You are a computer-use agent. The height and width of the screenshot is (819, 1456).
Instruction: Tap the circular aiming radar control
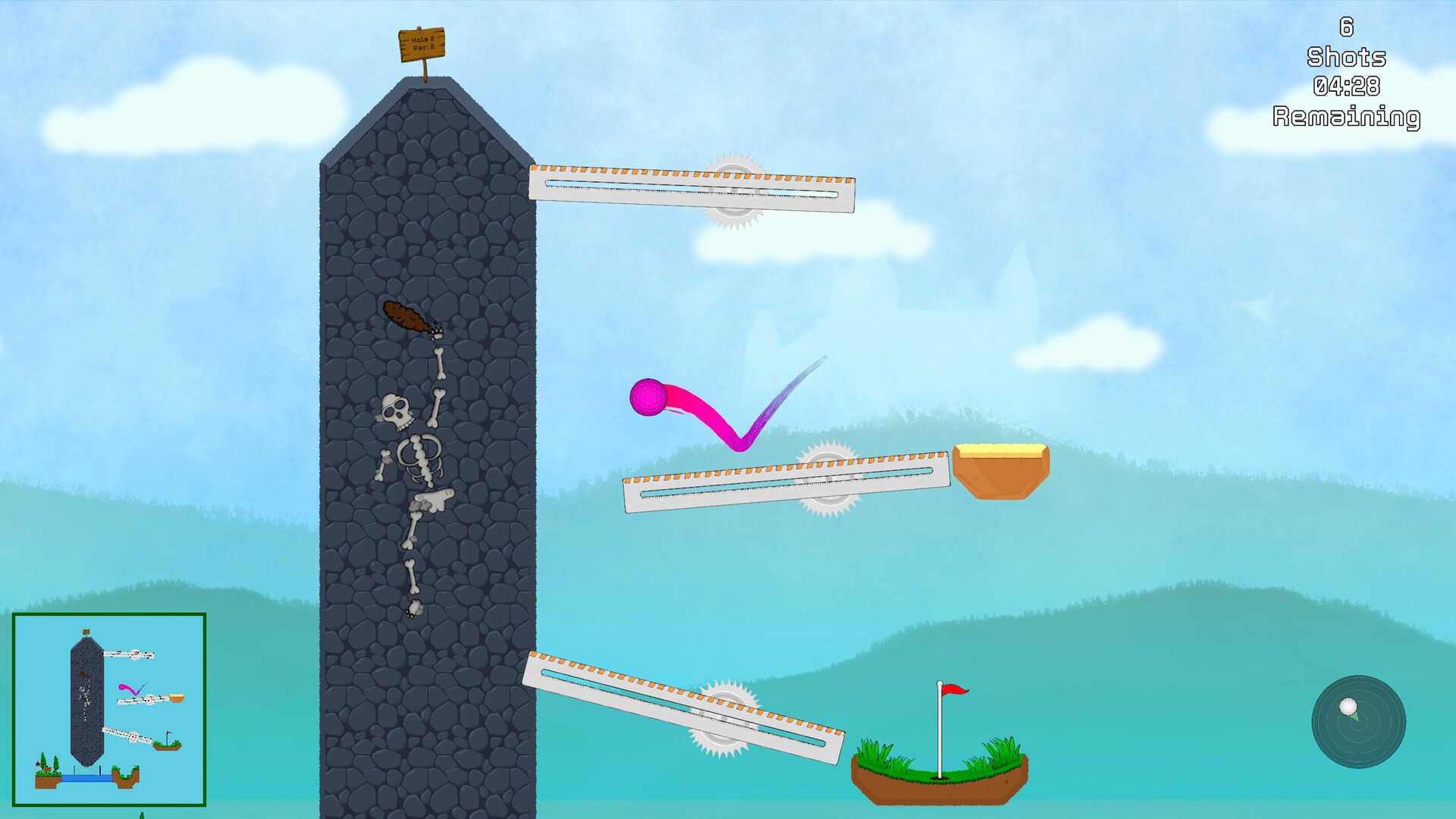pyautogui.click(x=1358, y=721)
